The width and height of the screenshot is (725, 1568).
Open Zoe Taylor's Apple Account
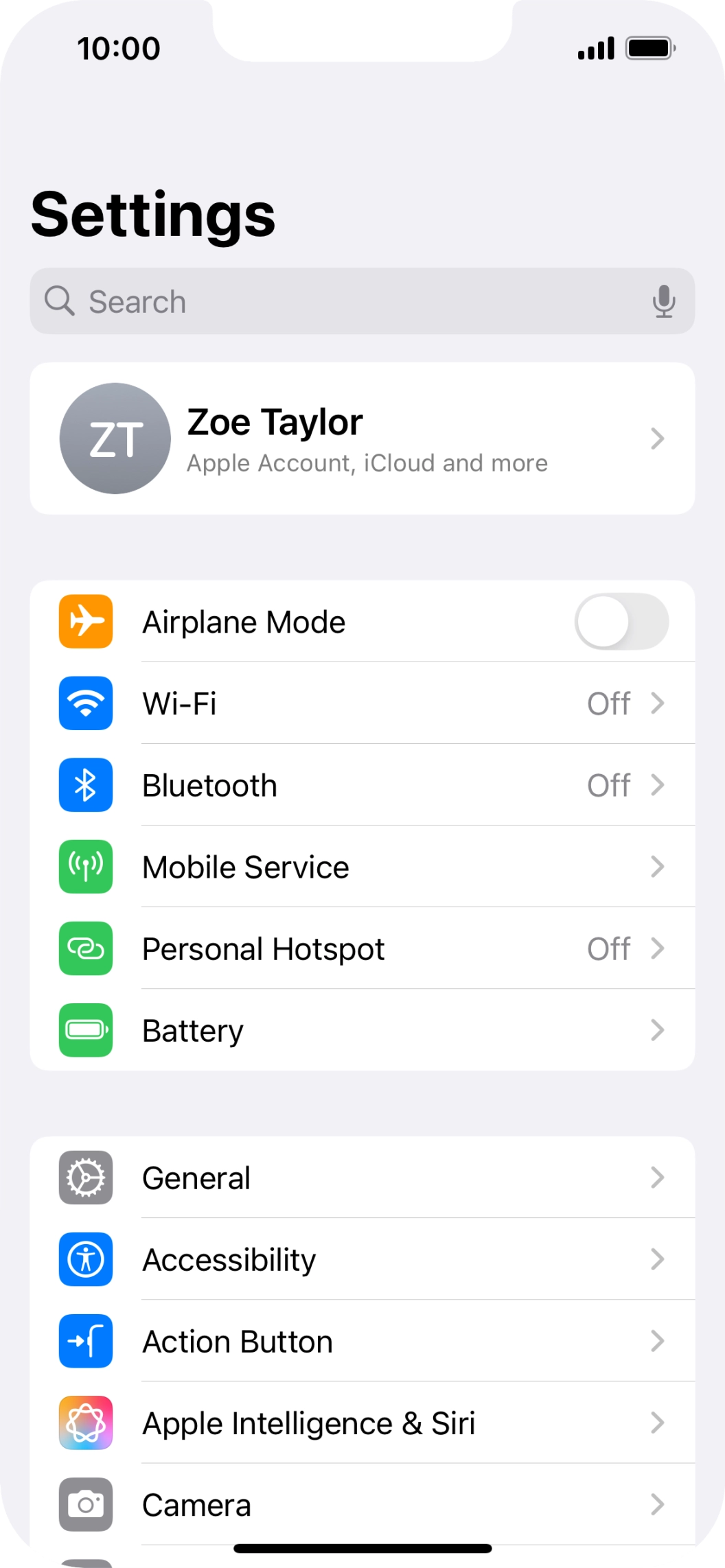coord(362,438)
